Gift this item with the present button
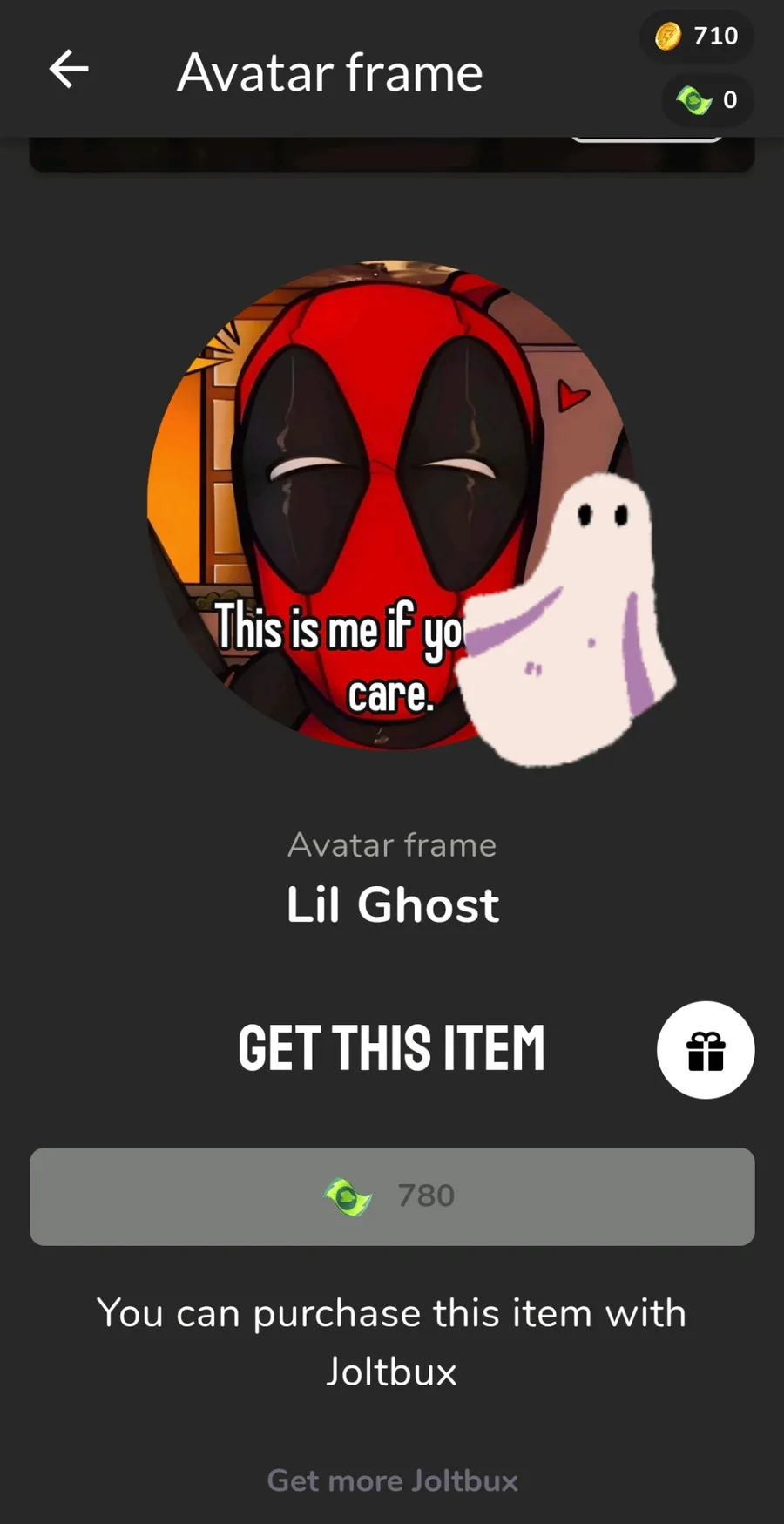 coord(706,1050)
